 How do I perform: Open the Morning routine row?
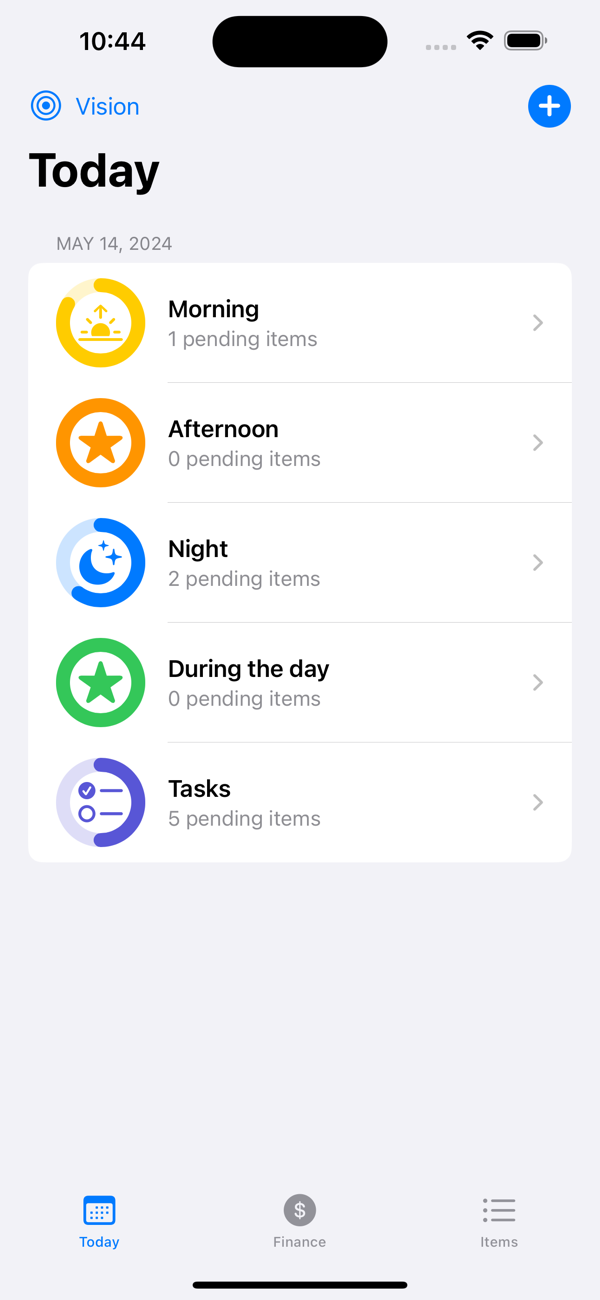300,323
